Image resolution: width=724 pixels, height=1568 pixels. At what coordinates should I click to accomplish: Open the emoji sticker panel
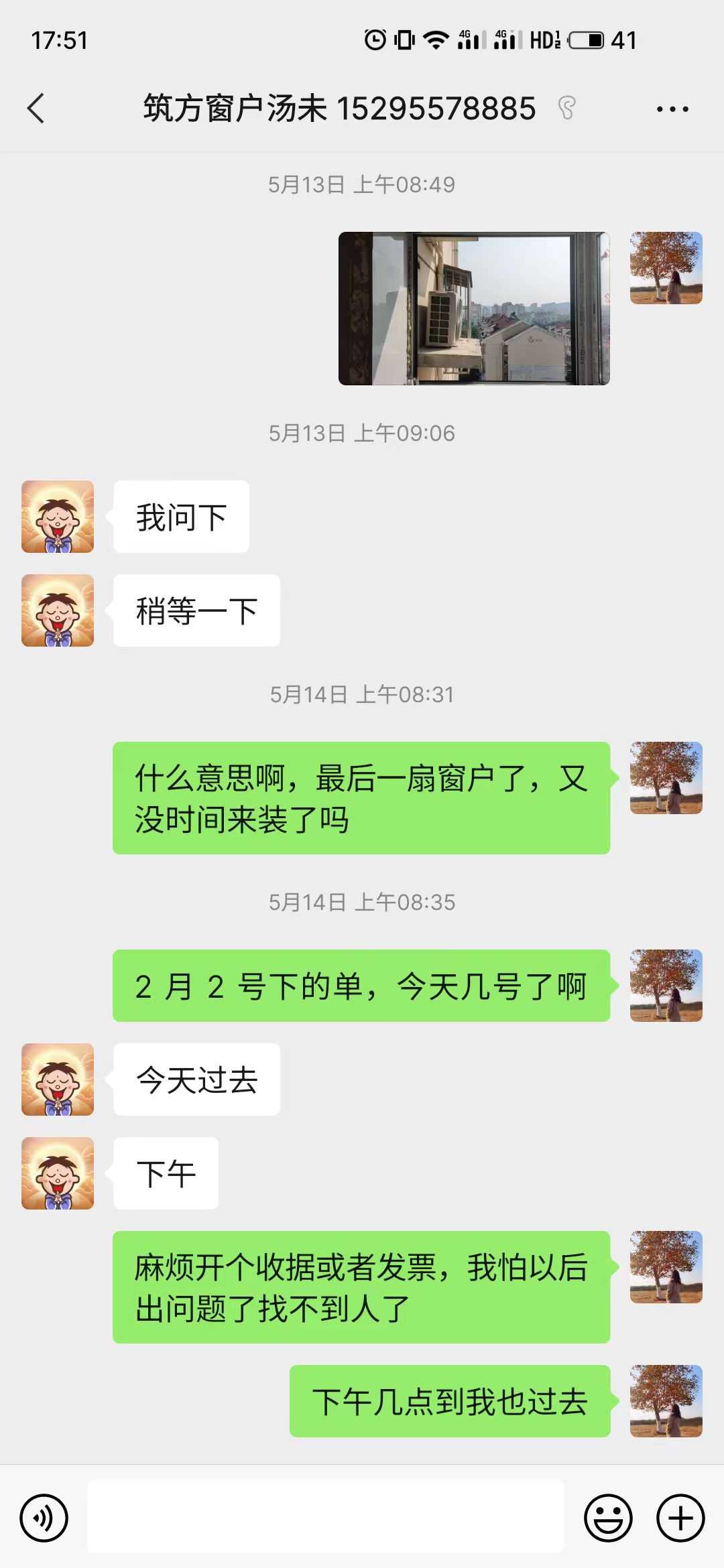click(x=608, y=1518)
